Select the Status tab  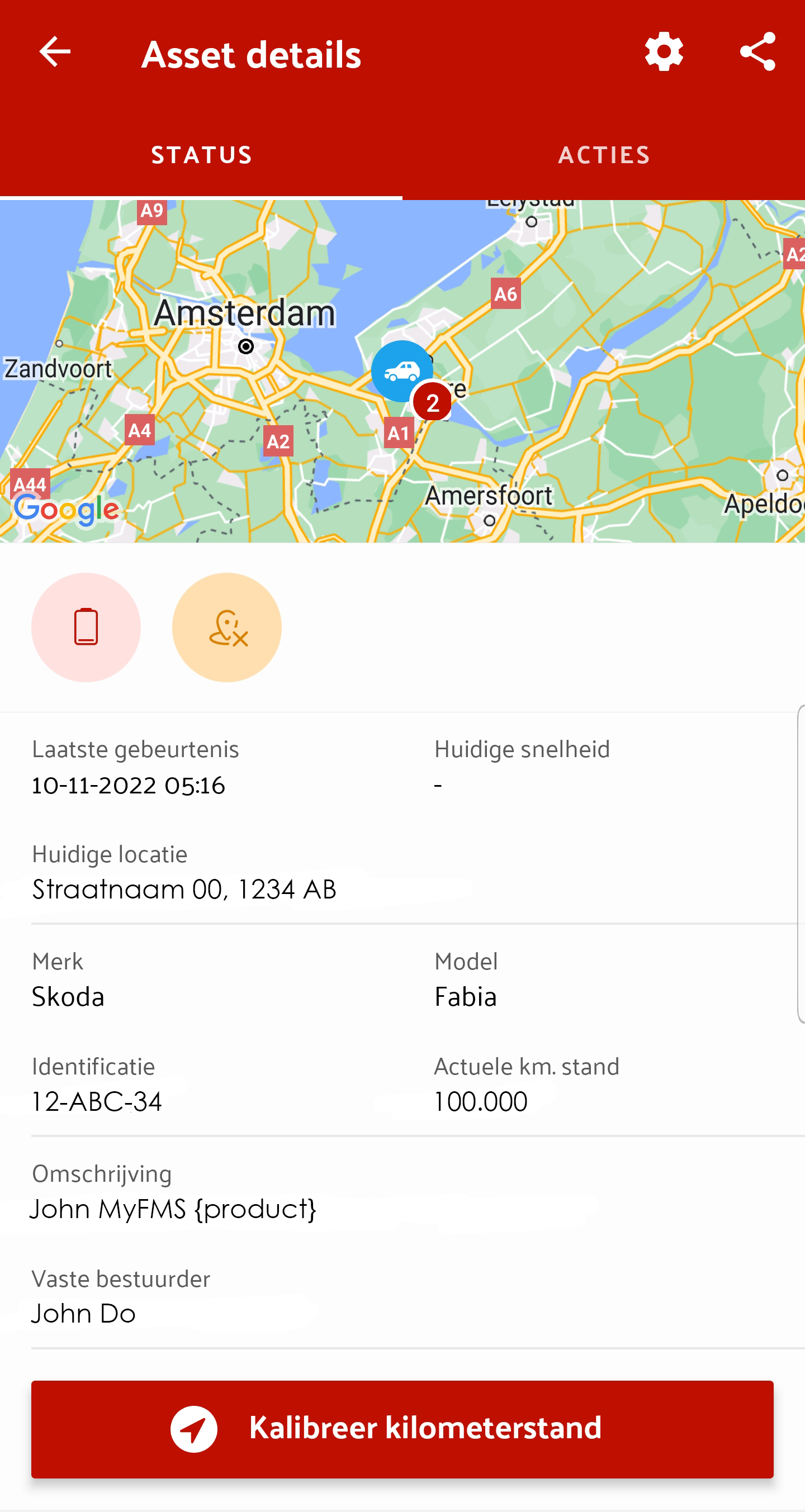201,155
